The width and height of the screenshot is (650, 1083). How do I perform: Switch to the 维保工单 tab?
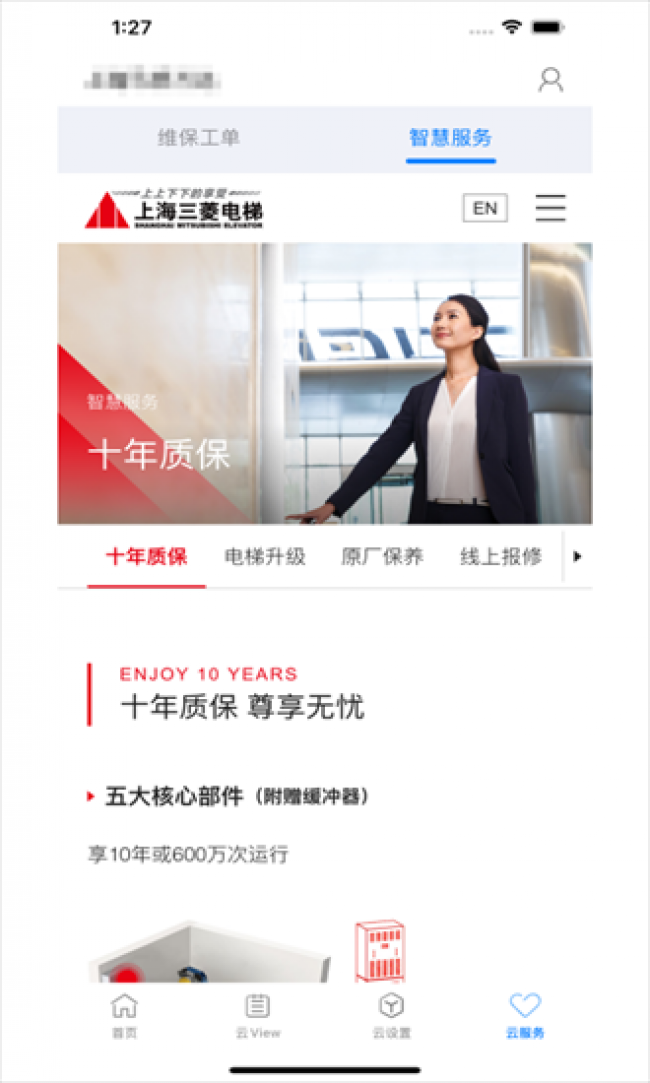[x=198, y=138]
